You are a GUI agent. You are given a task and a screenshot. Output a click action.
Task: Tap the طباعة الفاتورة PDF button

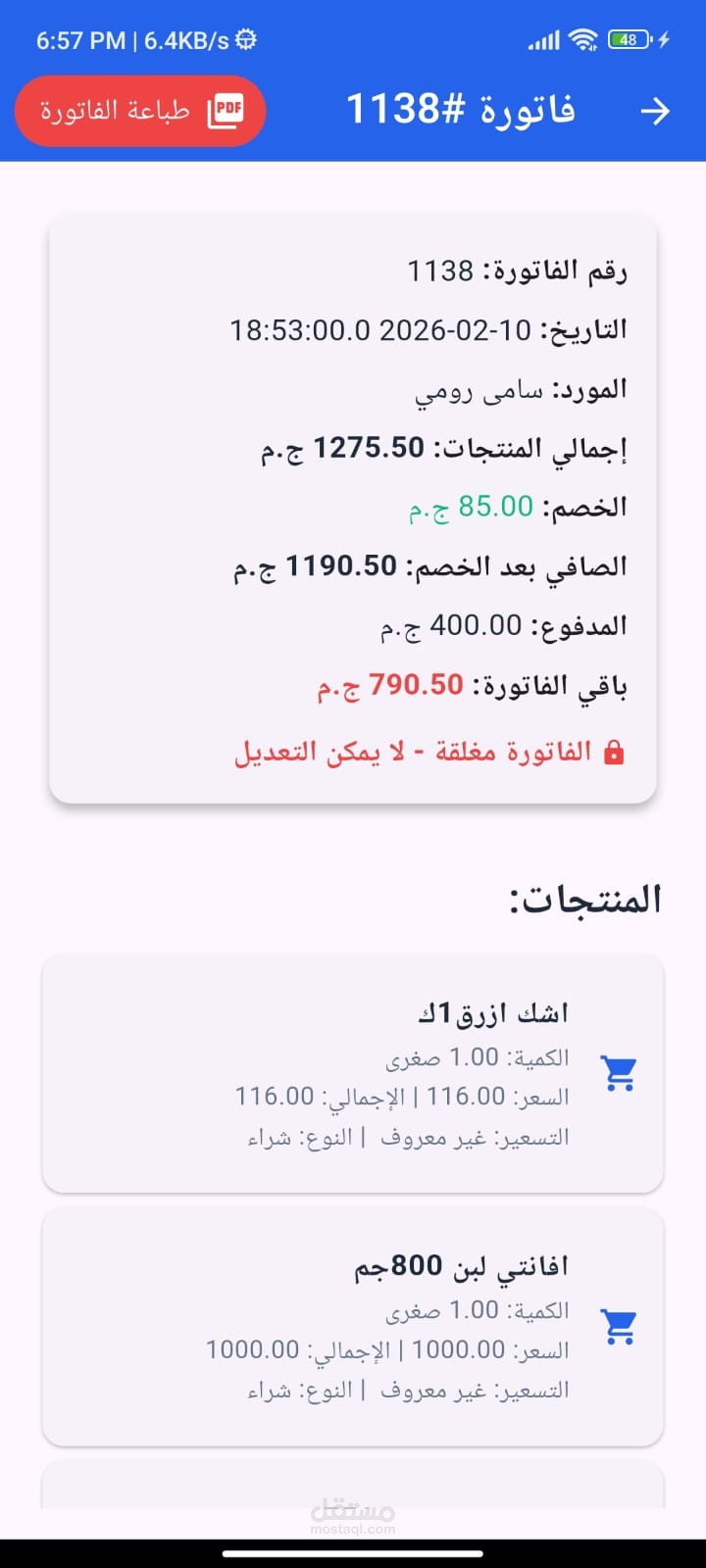click(x=140, y=111)
